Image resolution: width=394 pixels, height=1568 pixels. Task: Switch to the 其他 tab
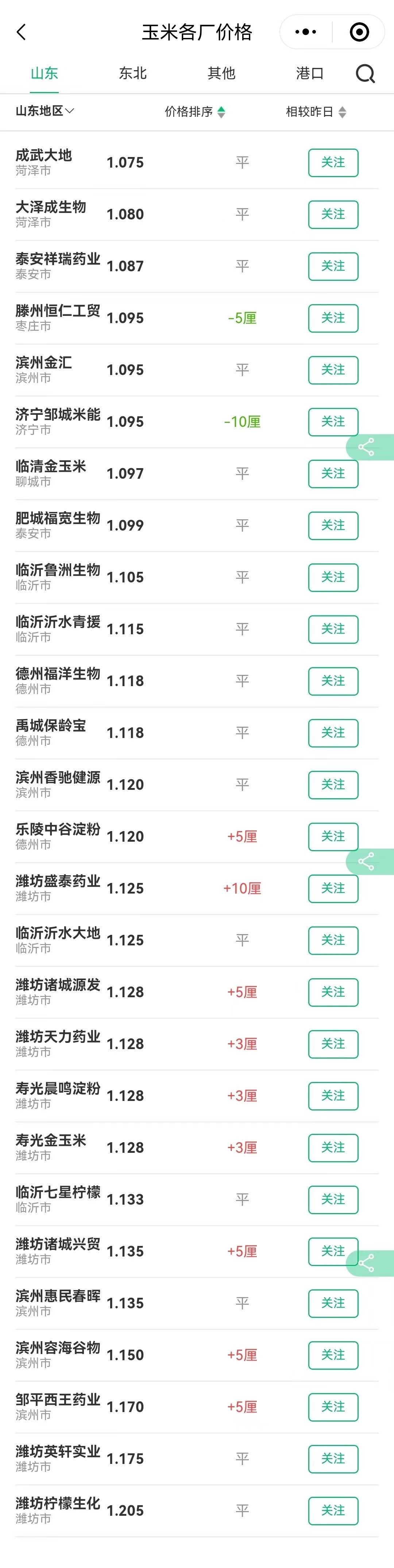click(221, 74)
